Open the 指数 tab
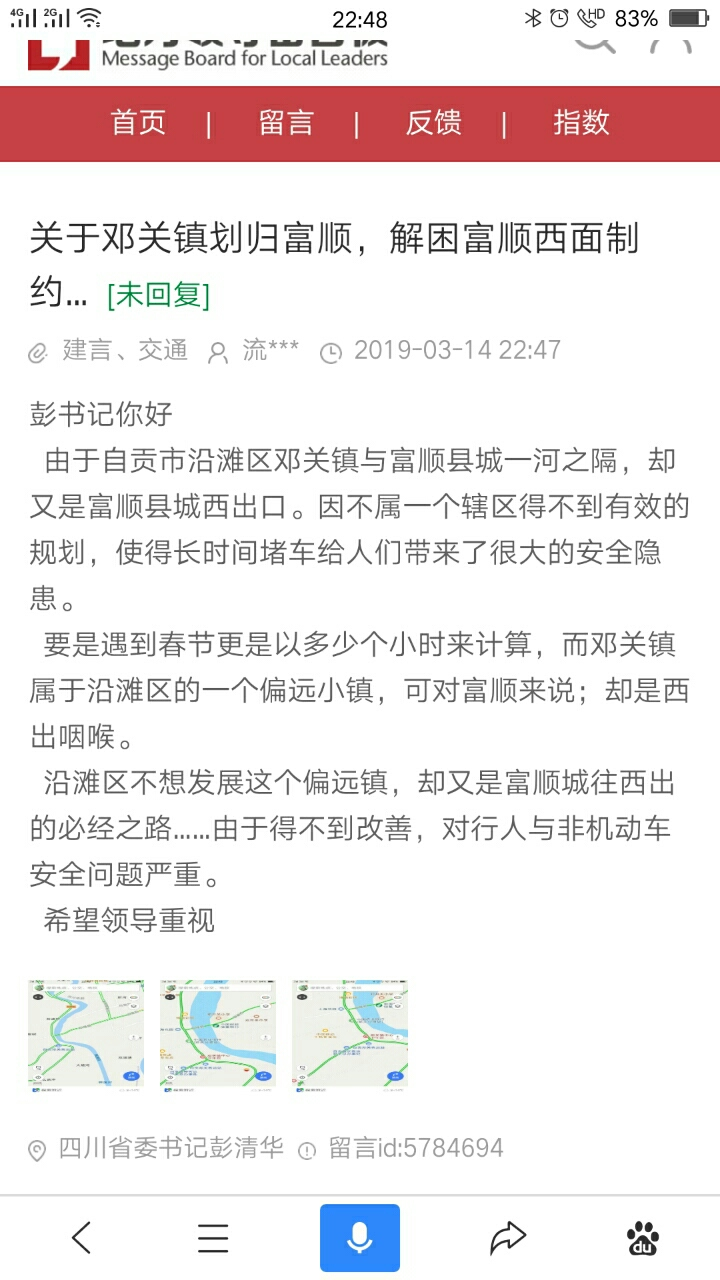The width and height of the screenshot is (720, 1280). (x=581, y=123)
